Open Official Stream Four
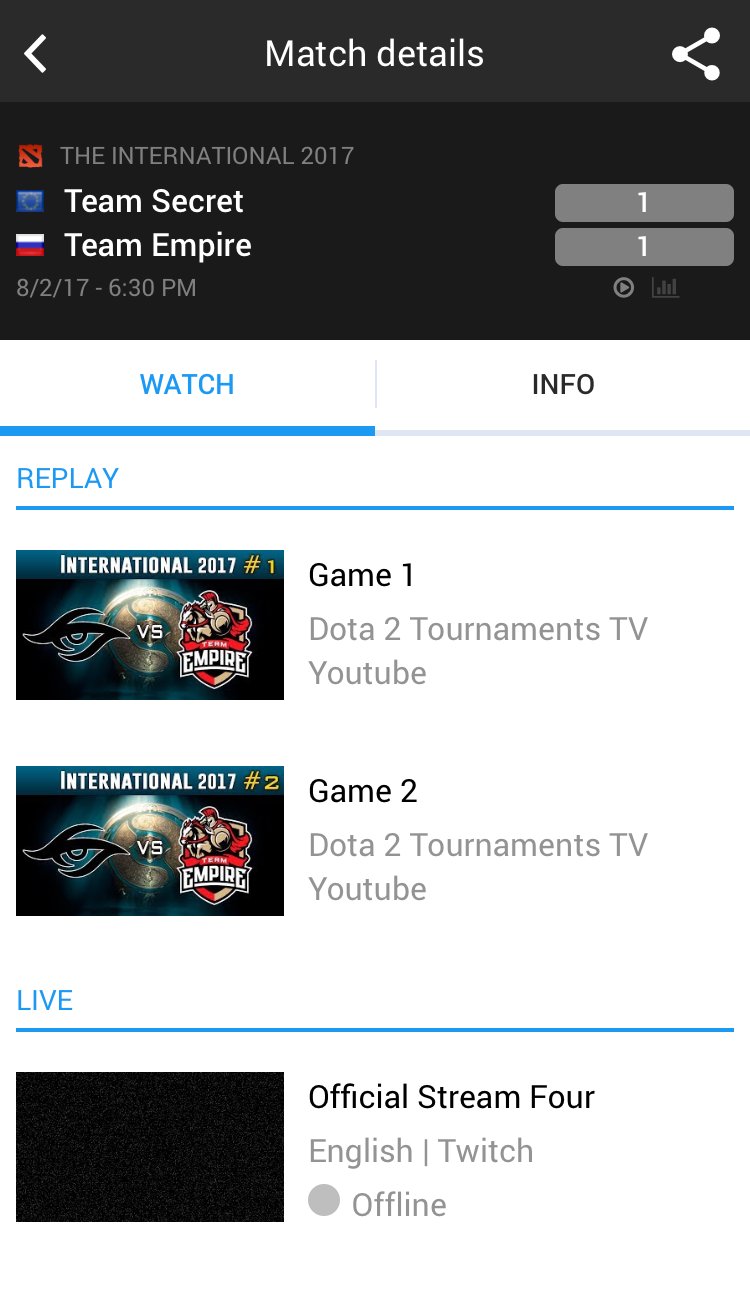 click(375, 1147)
